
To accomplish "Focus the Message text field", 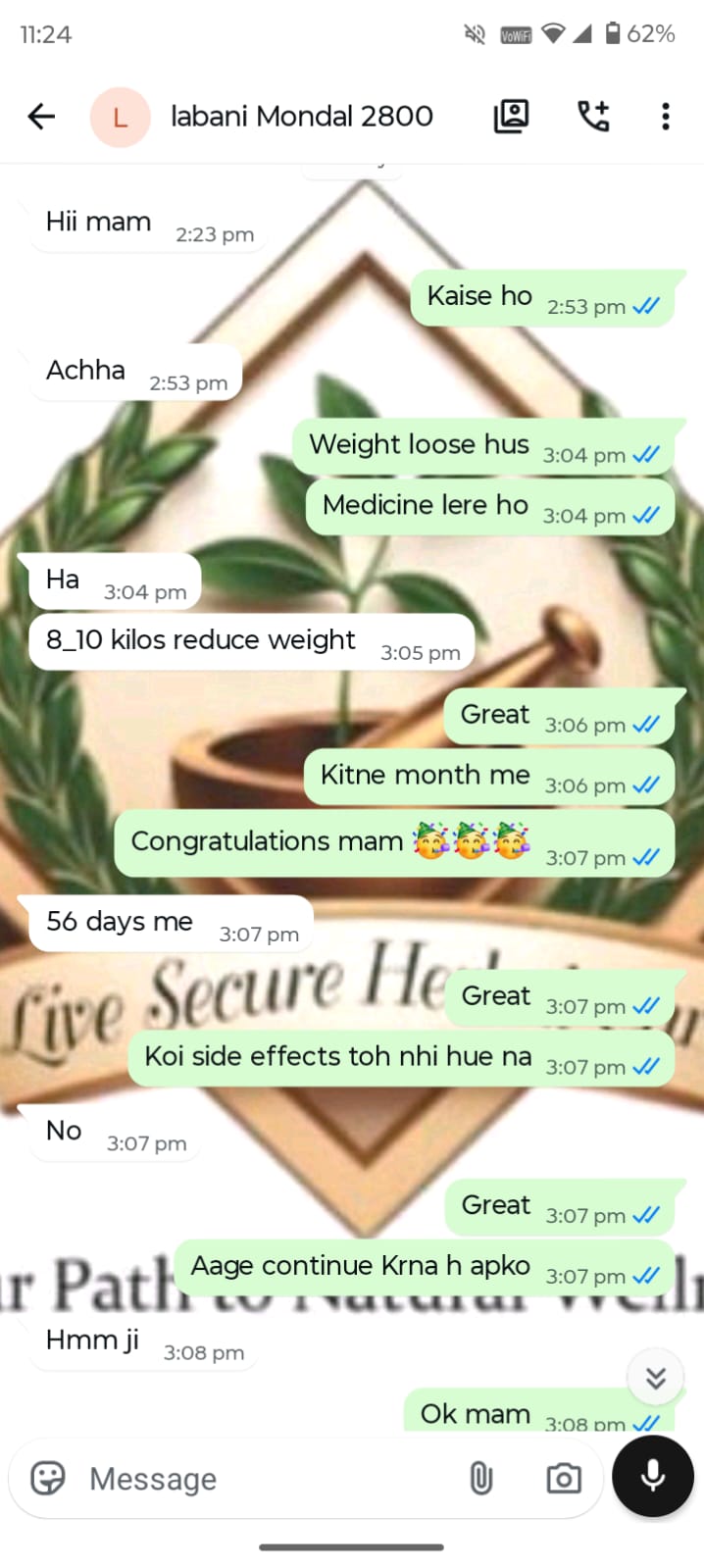I will 265,1478.
